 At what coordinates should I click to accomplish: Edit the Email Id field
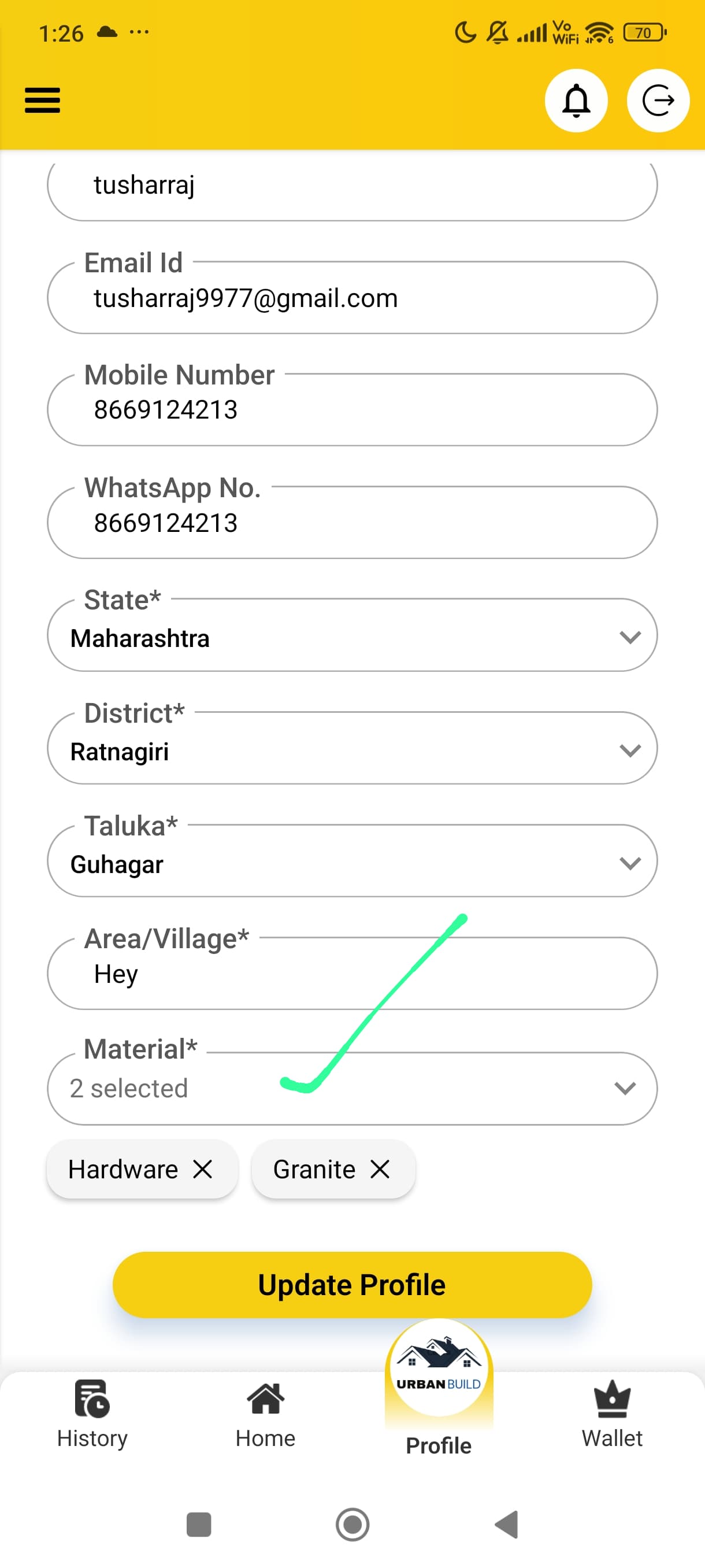coord(351,298)
